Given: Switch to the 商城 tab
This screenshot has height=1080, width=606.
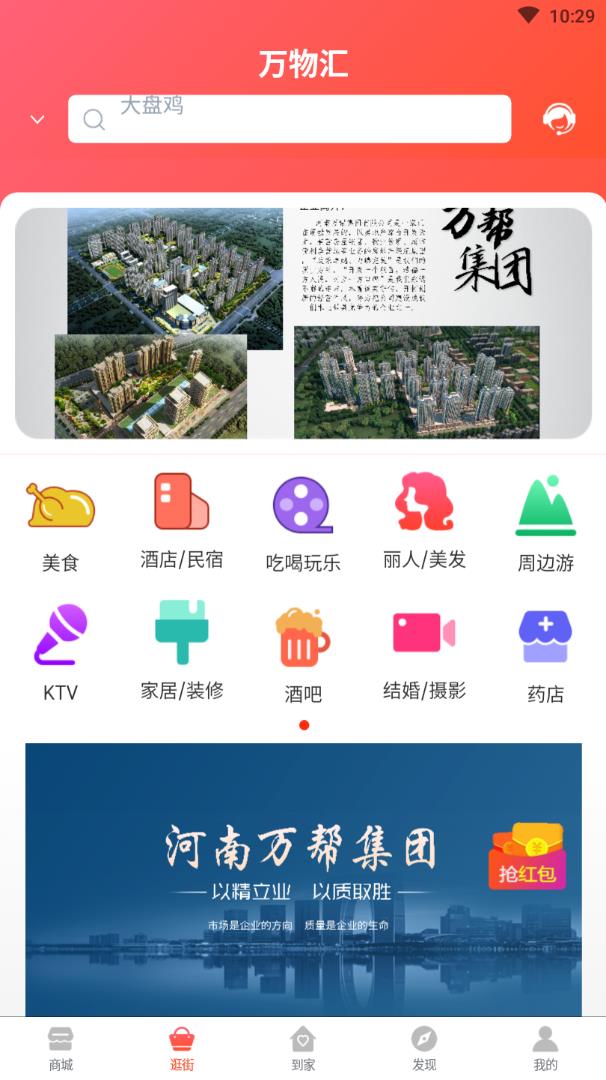Looking at the screenshot, I should [61, 1048].
